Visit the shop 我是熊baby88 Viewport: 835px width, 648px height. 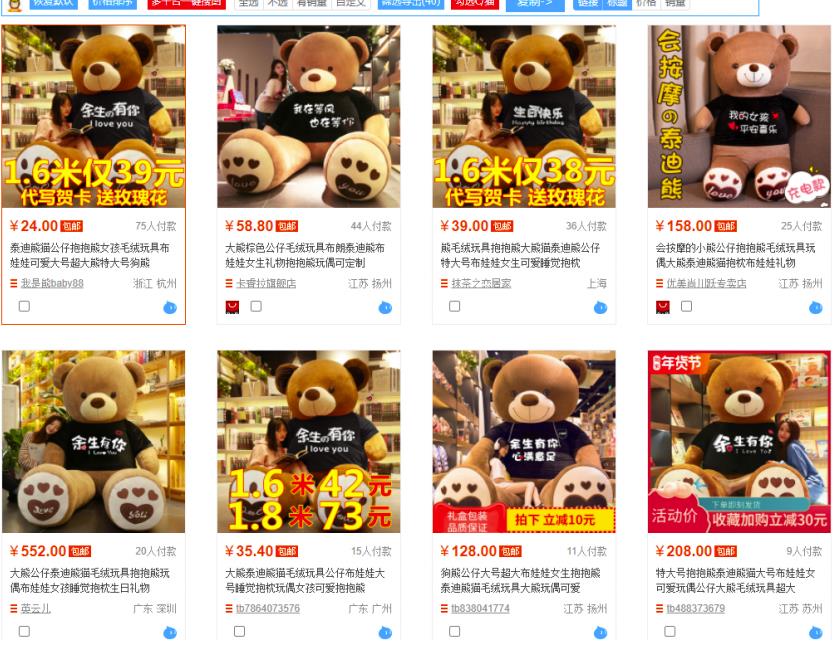click(x=52, y=284)
